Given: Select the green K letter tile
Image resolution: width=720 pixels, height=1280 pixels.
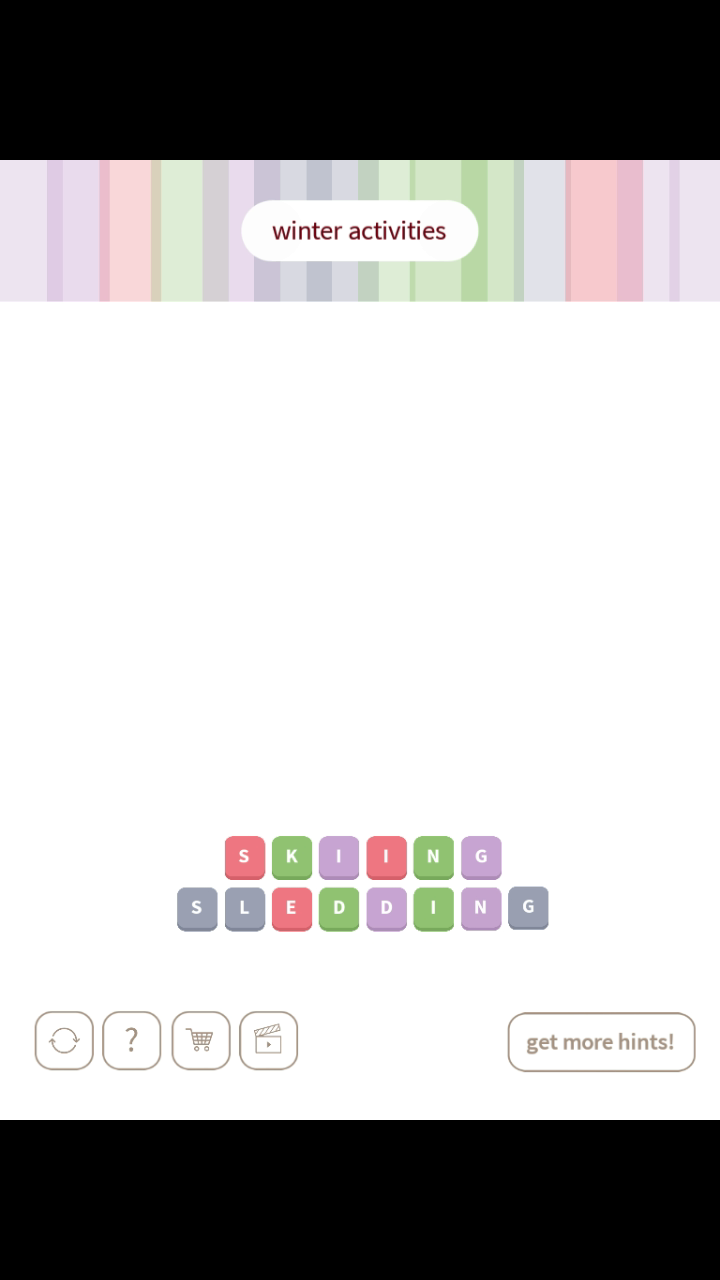Looking at the screenshot, I should point(292,857).
